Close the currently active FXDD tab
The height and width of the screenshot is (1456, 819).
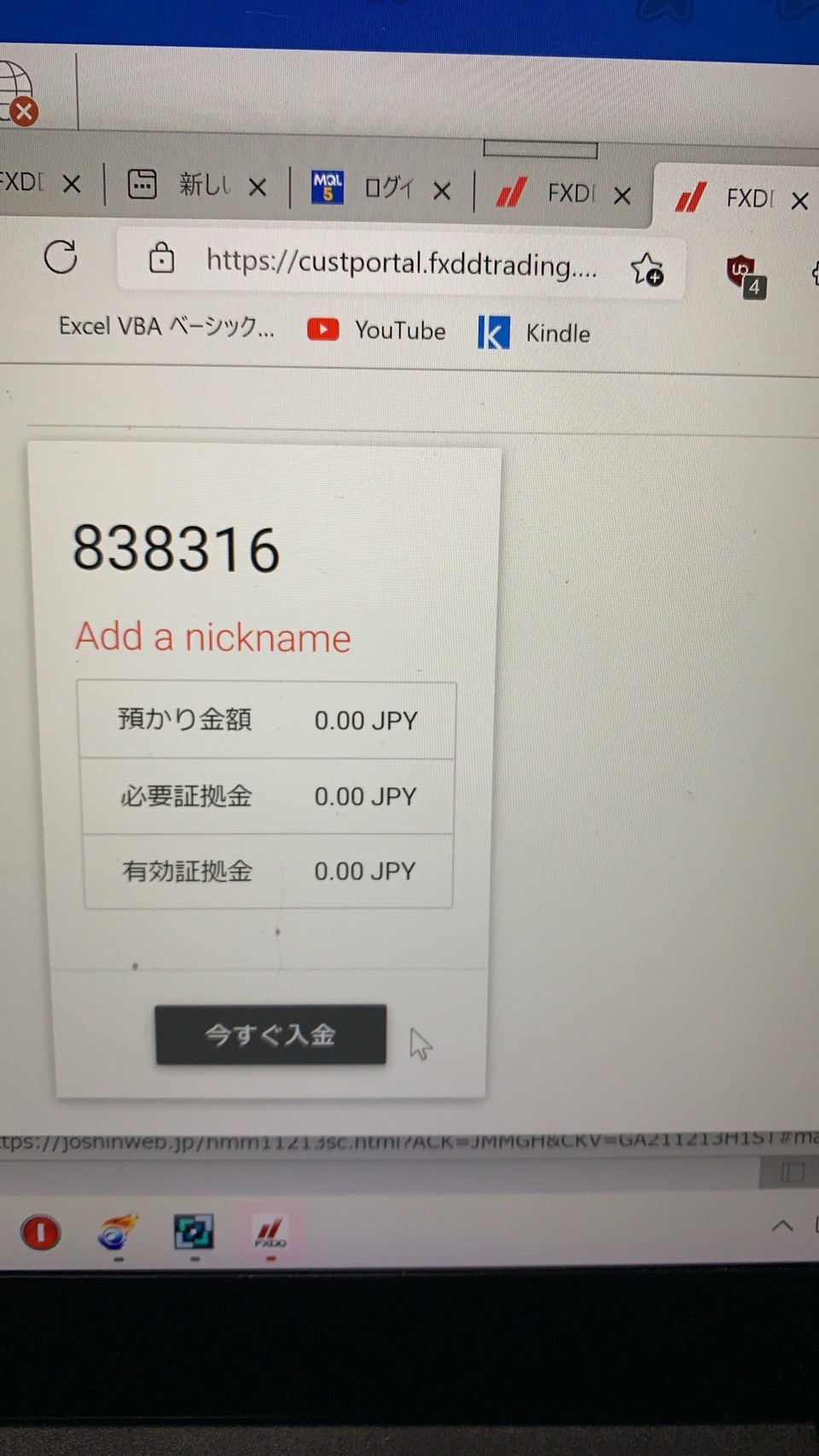799,201
